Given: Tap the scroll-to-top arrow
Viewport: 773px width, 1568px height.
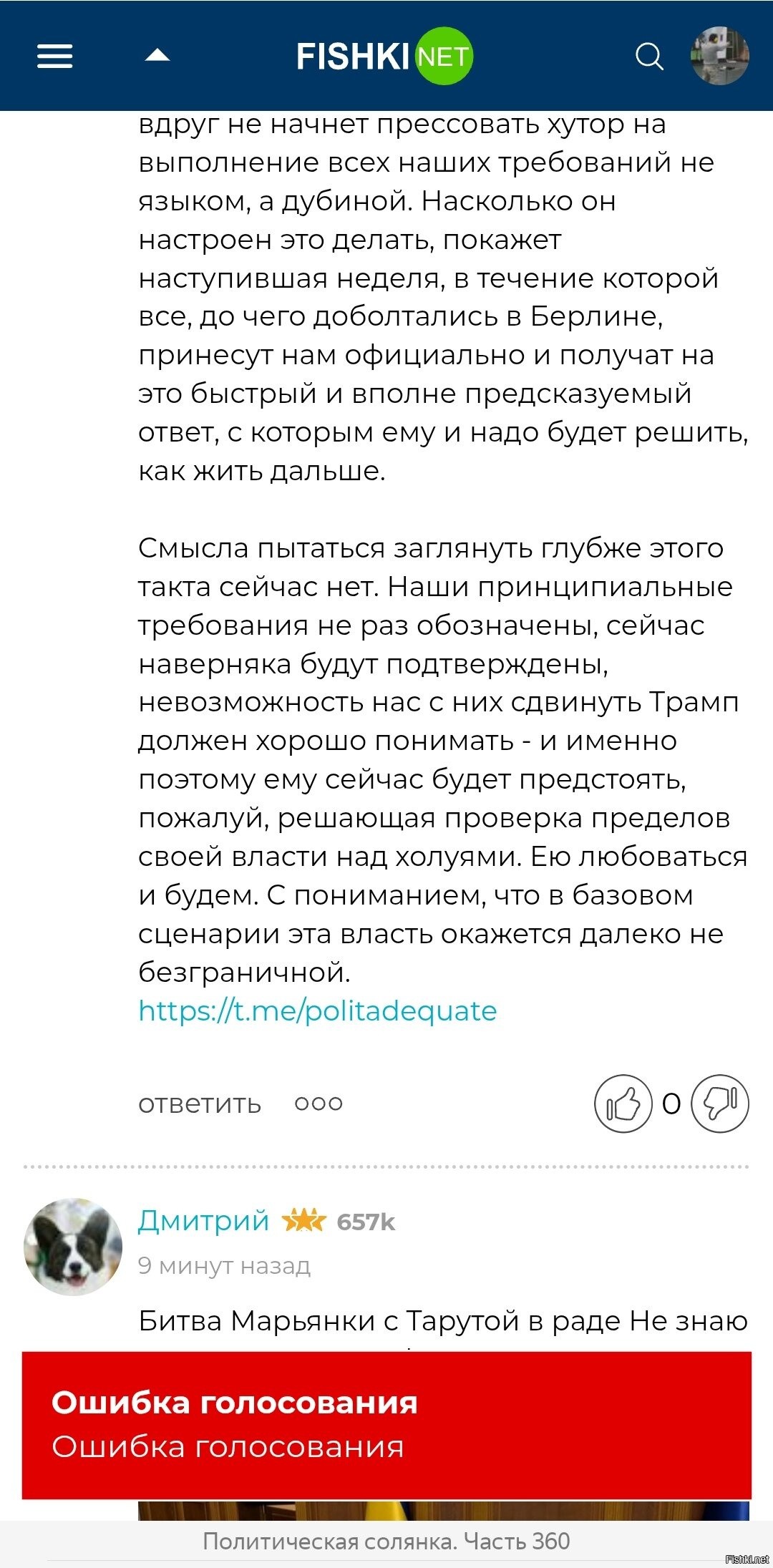Looking at the screenshot, I should 157,56.
